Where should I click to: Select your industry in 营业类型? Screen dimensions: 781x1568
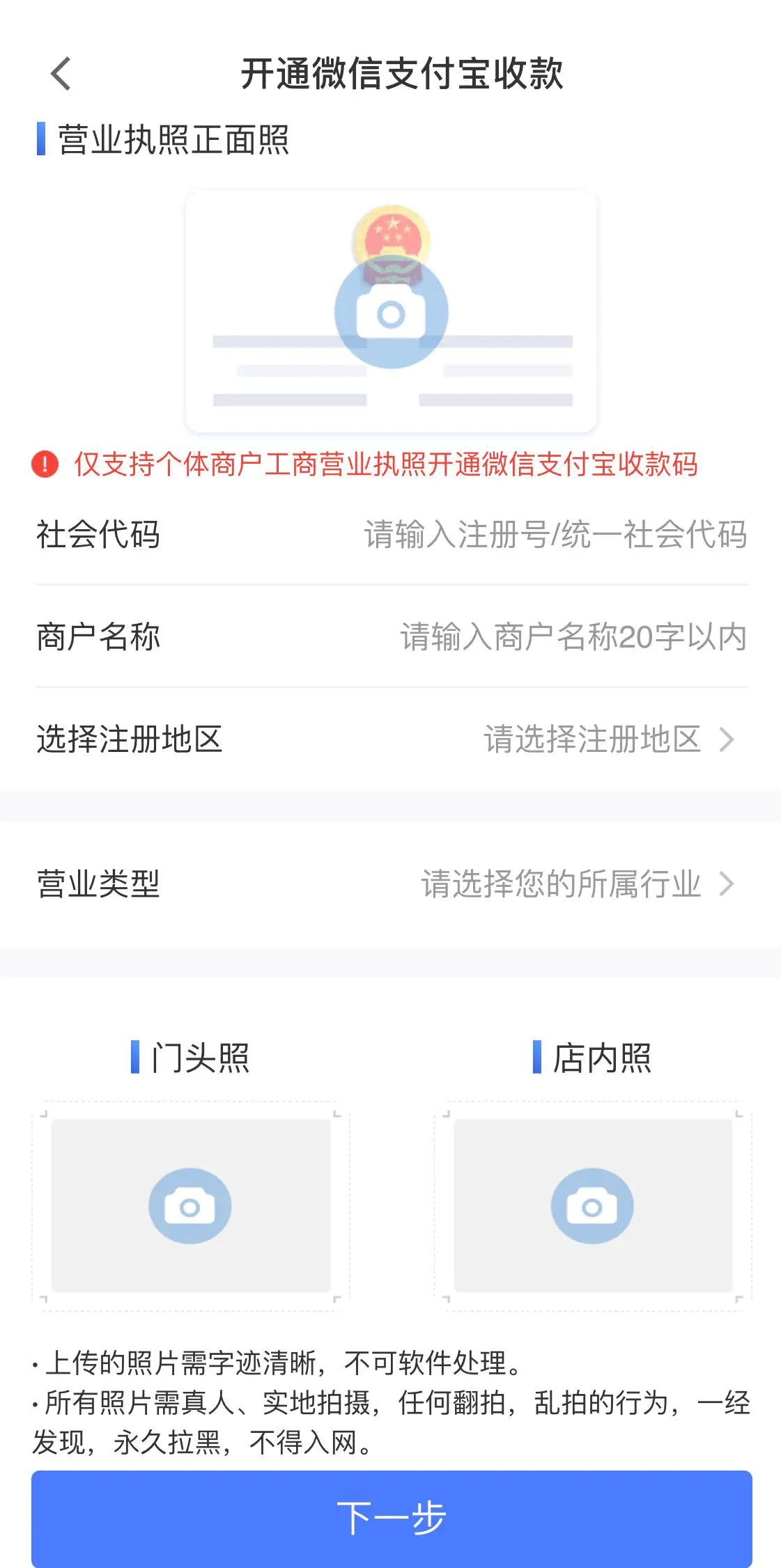coord(576,884)
